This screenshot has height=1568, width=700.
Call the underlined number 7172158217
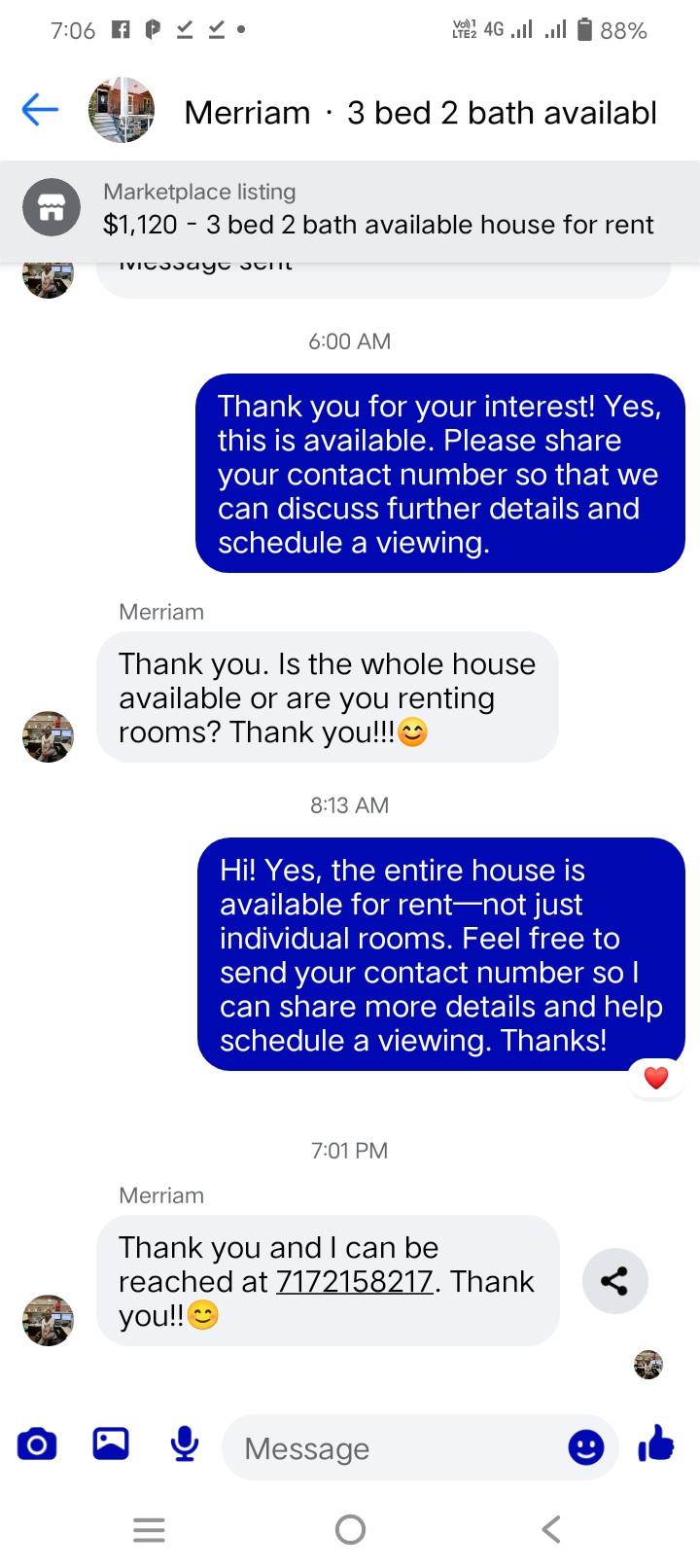pos(354,1281)
